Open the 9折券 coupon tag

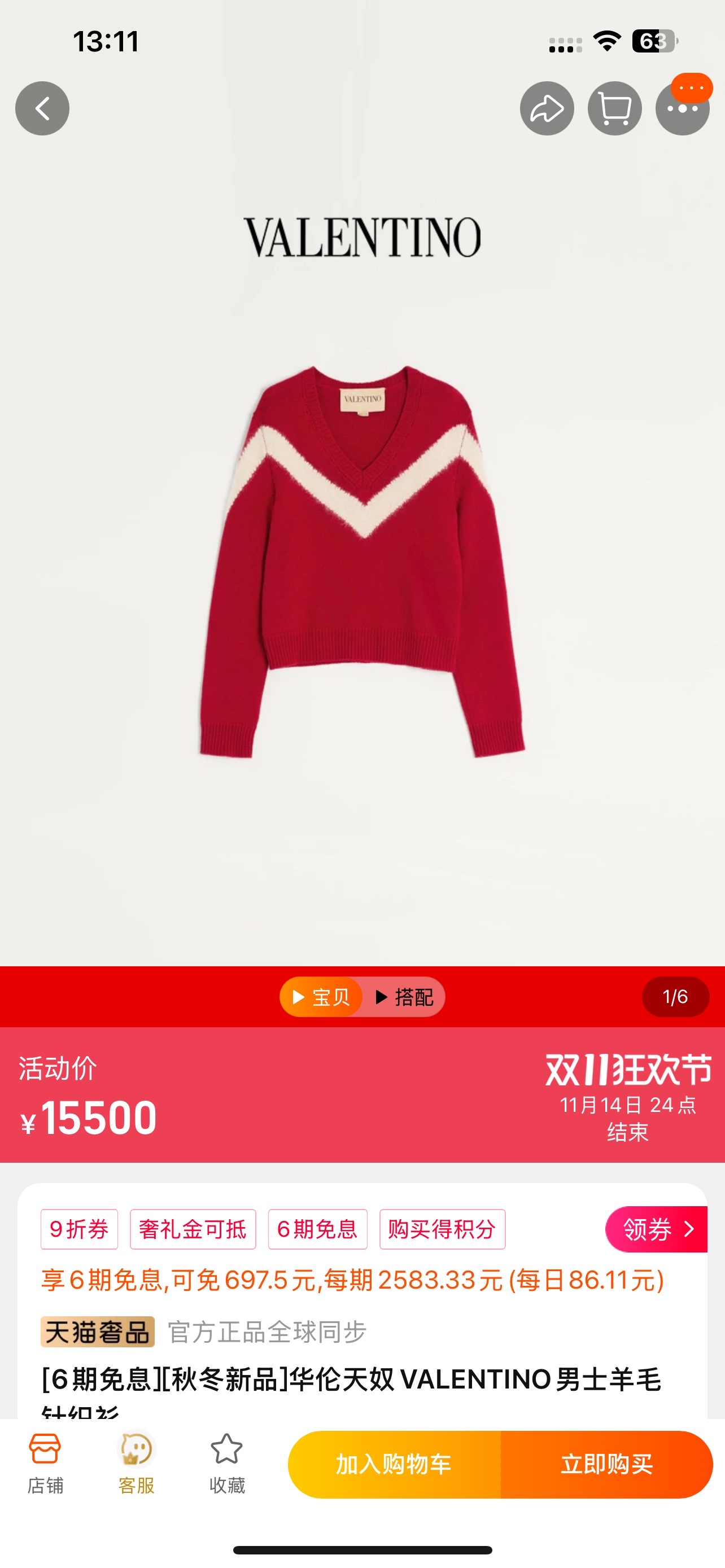tap(79, 1229)
